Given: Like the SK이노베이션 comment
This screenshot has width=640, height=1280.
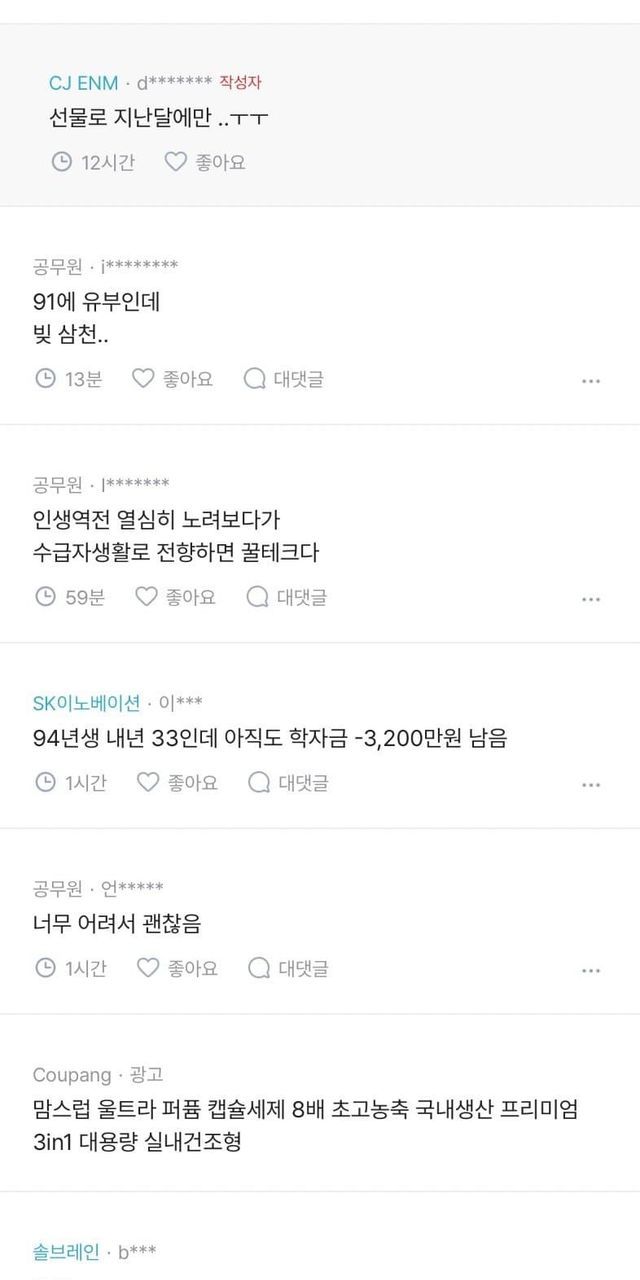Looking at the screenshot, I should pos(177,783).
